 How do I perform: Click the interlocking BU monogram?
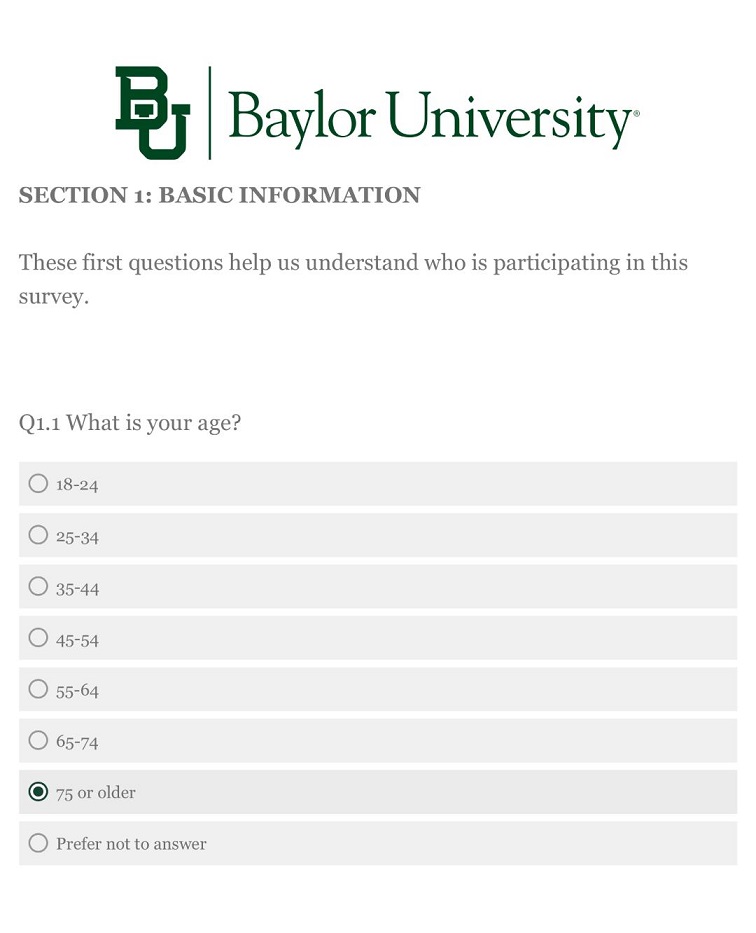pos(155,112)
